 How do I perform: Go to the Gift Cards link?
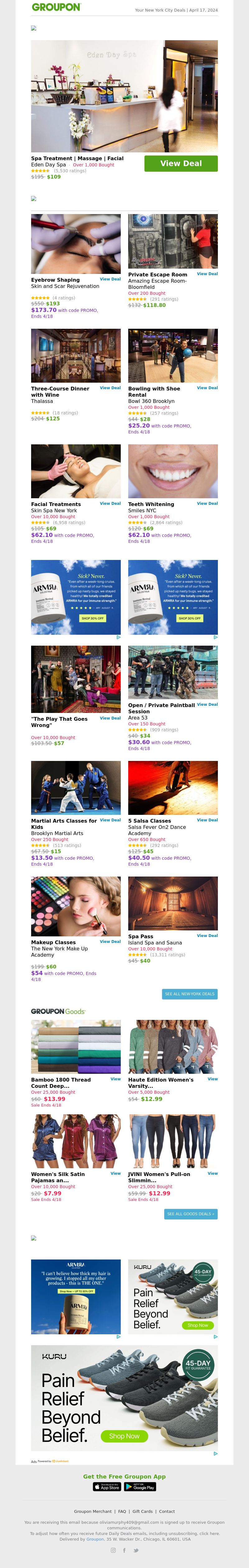142,1511
